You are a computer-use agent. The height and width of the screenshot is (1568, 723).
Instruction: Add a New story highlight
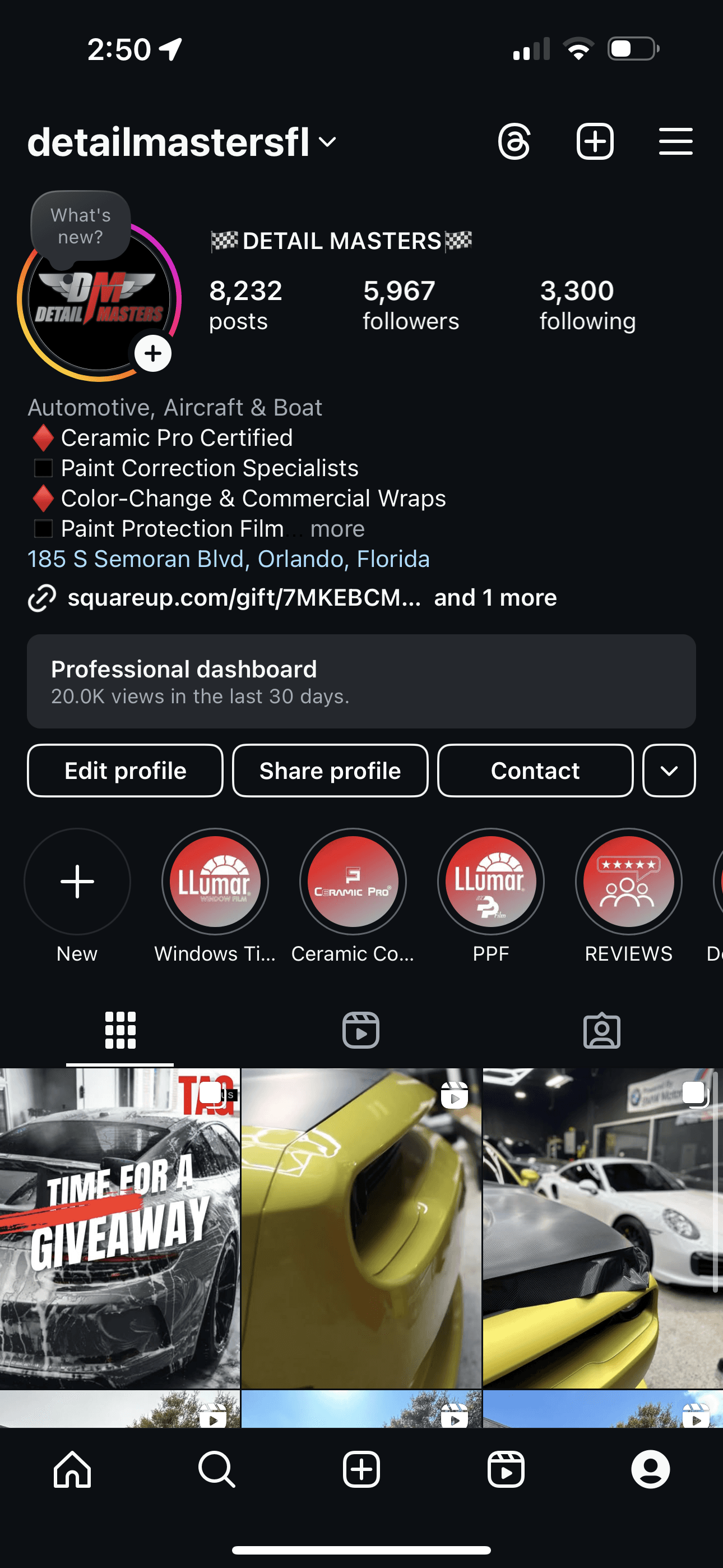pyautogui.click(x=77, y=882)
